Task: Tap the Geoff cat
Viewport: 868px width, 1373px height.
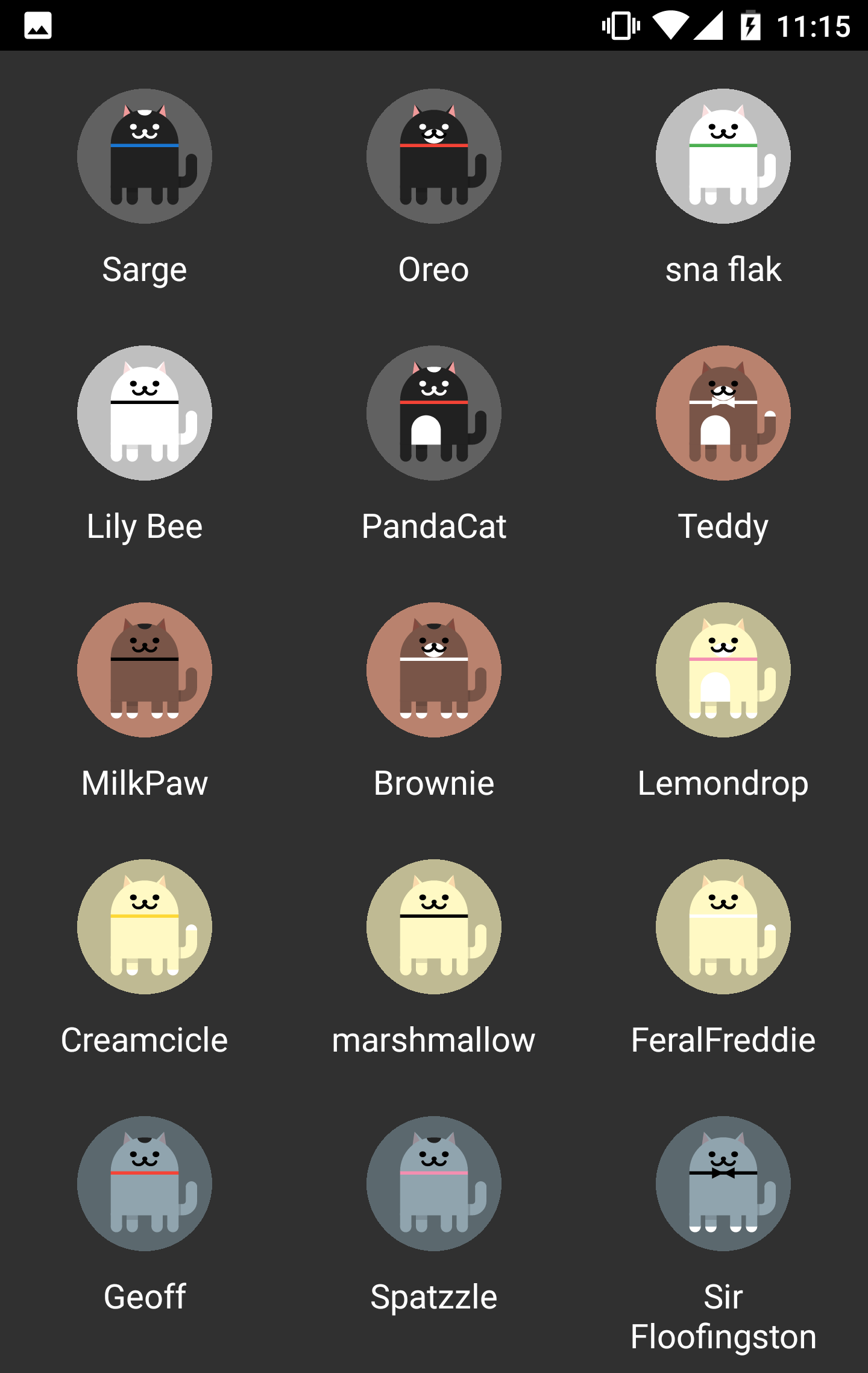Action: [145, 1184]
